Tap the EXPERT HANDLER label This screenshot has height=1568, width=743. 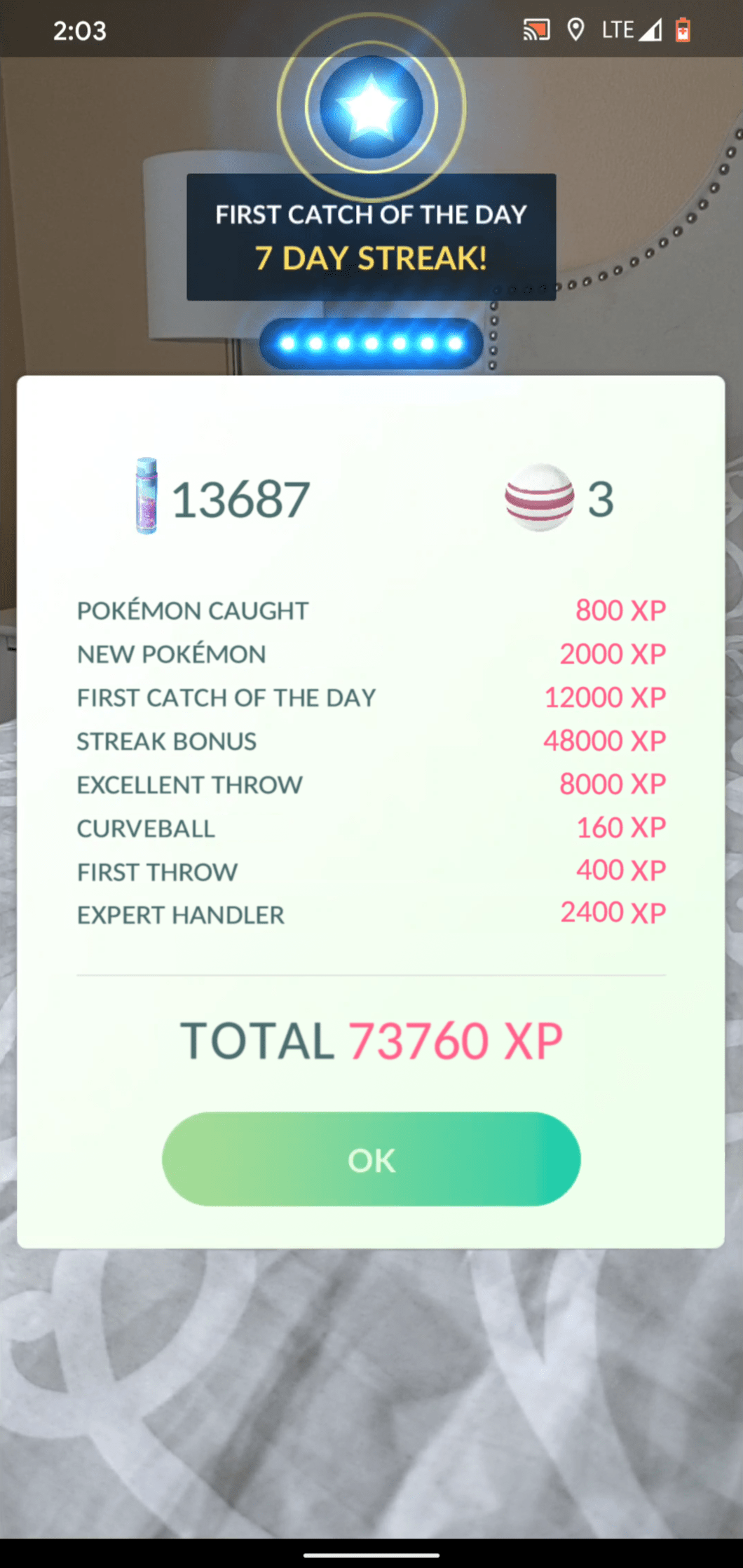[x=180, y=915]
